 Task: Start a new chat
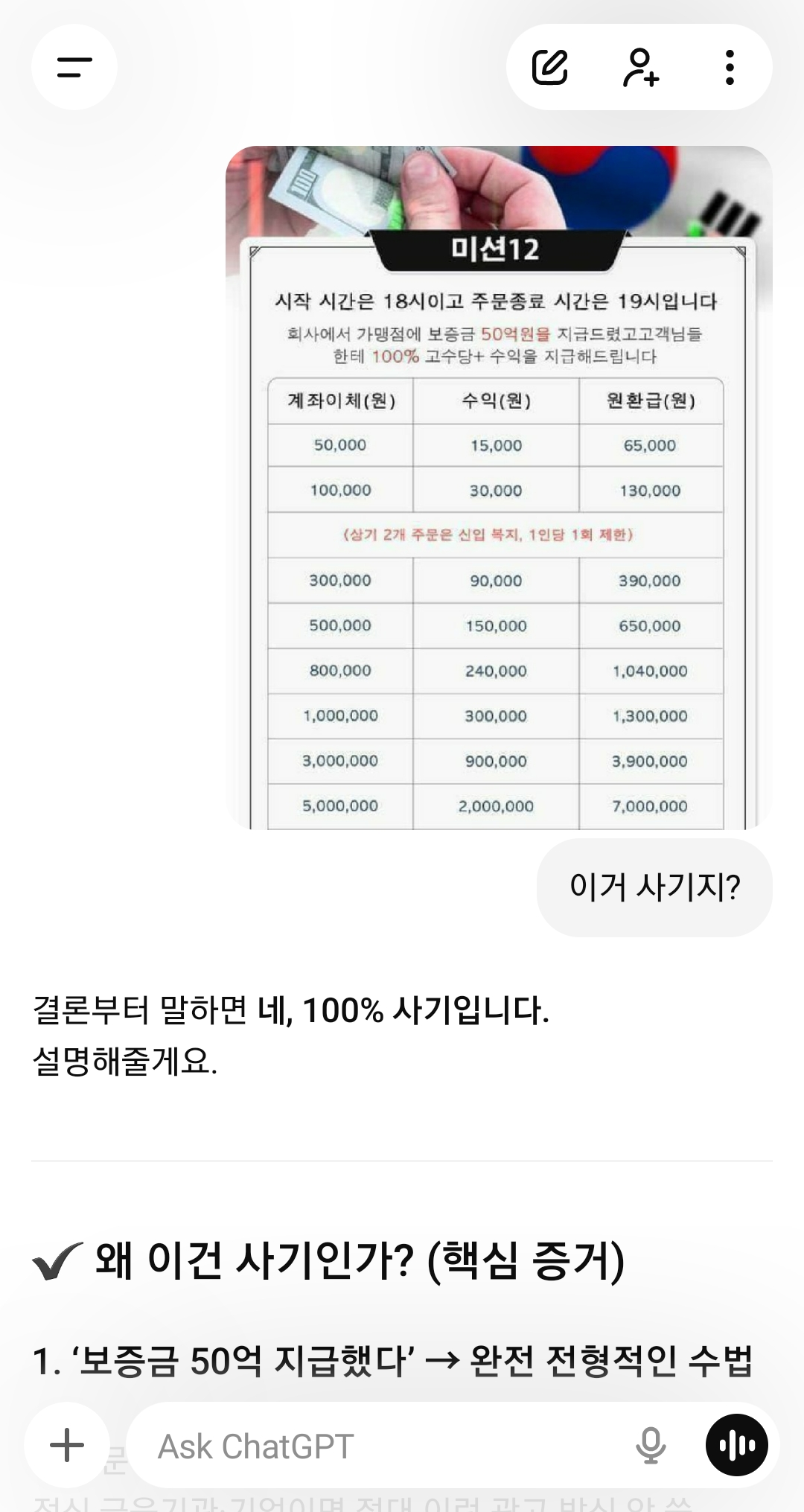[x=550, y=68]
